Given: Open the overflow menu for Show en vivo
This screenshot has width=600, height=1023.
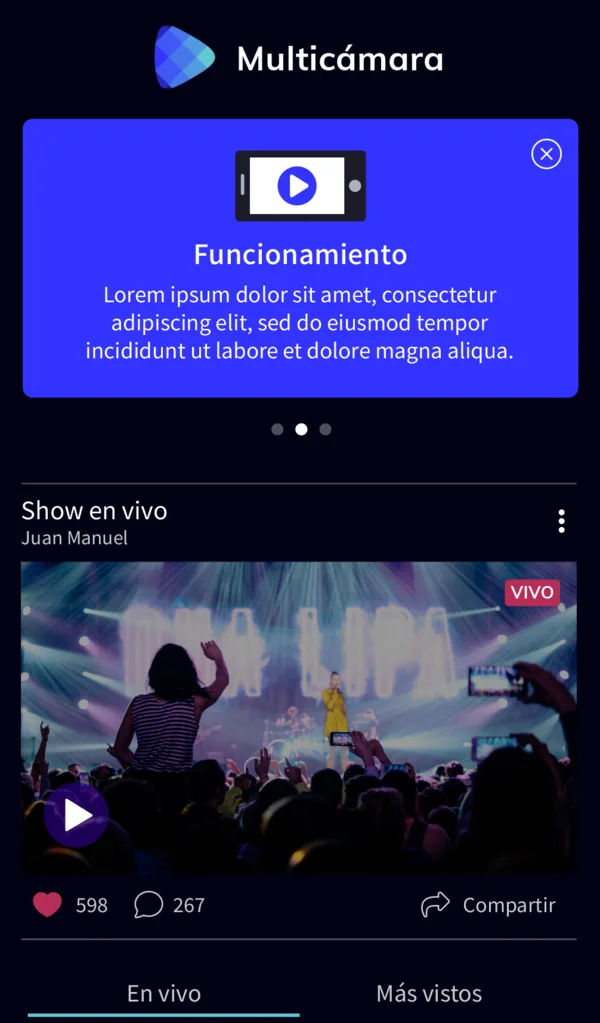Looking at the screenshot, I should click(561, 521).
